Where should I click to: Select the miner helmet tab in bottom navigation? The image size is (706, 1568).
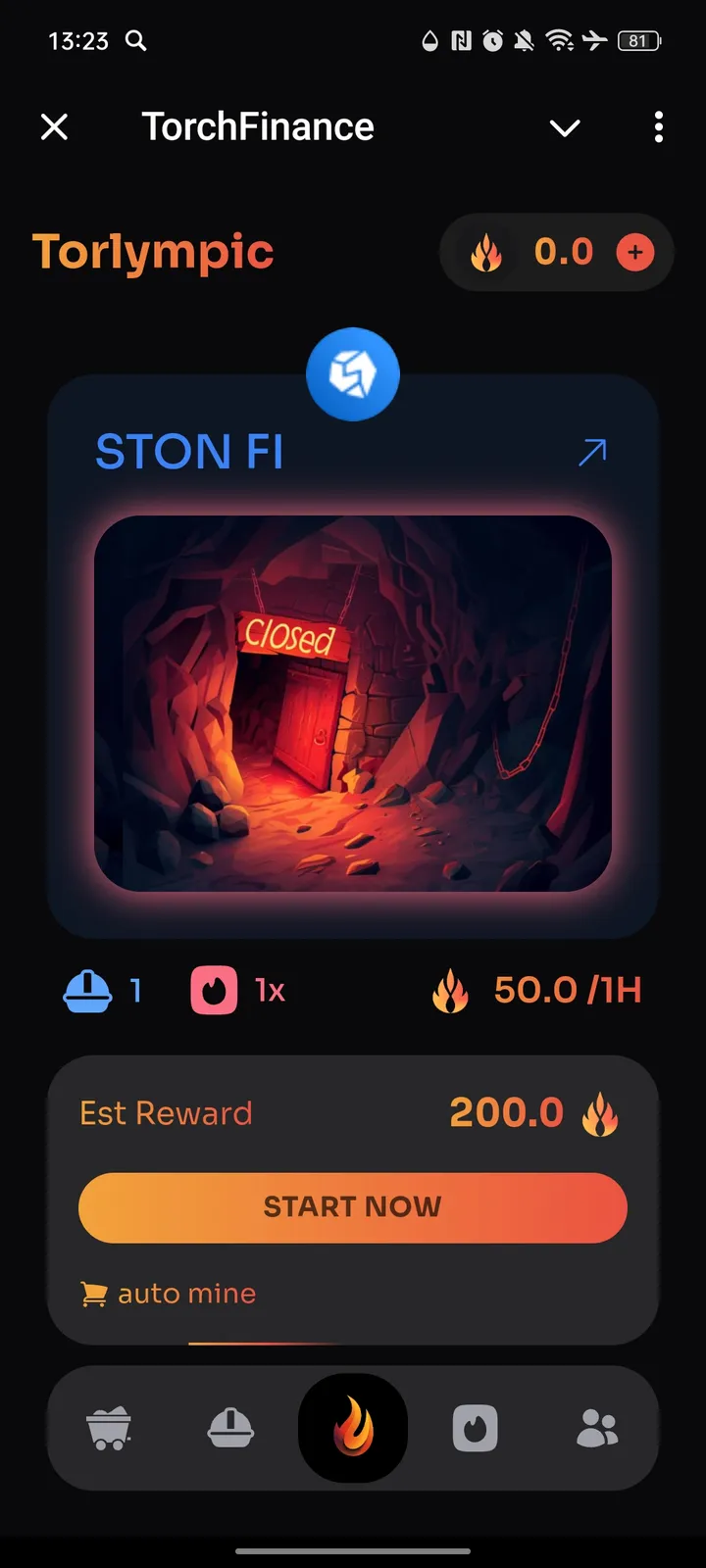click(230, 1428)
